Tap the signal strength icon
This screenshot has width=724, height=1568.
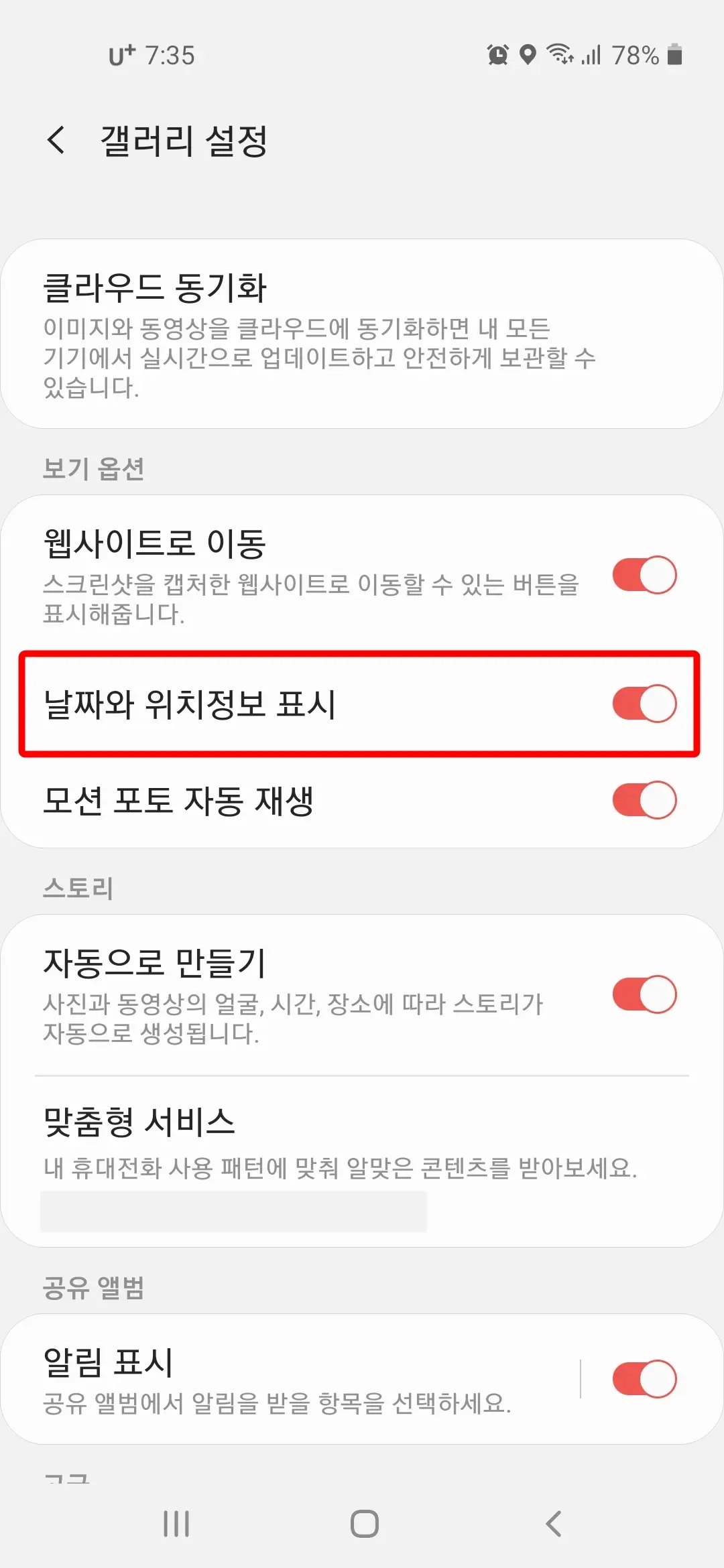(593, 56)
